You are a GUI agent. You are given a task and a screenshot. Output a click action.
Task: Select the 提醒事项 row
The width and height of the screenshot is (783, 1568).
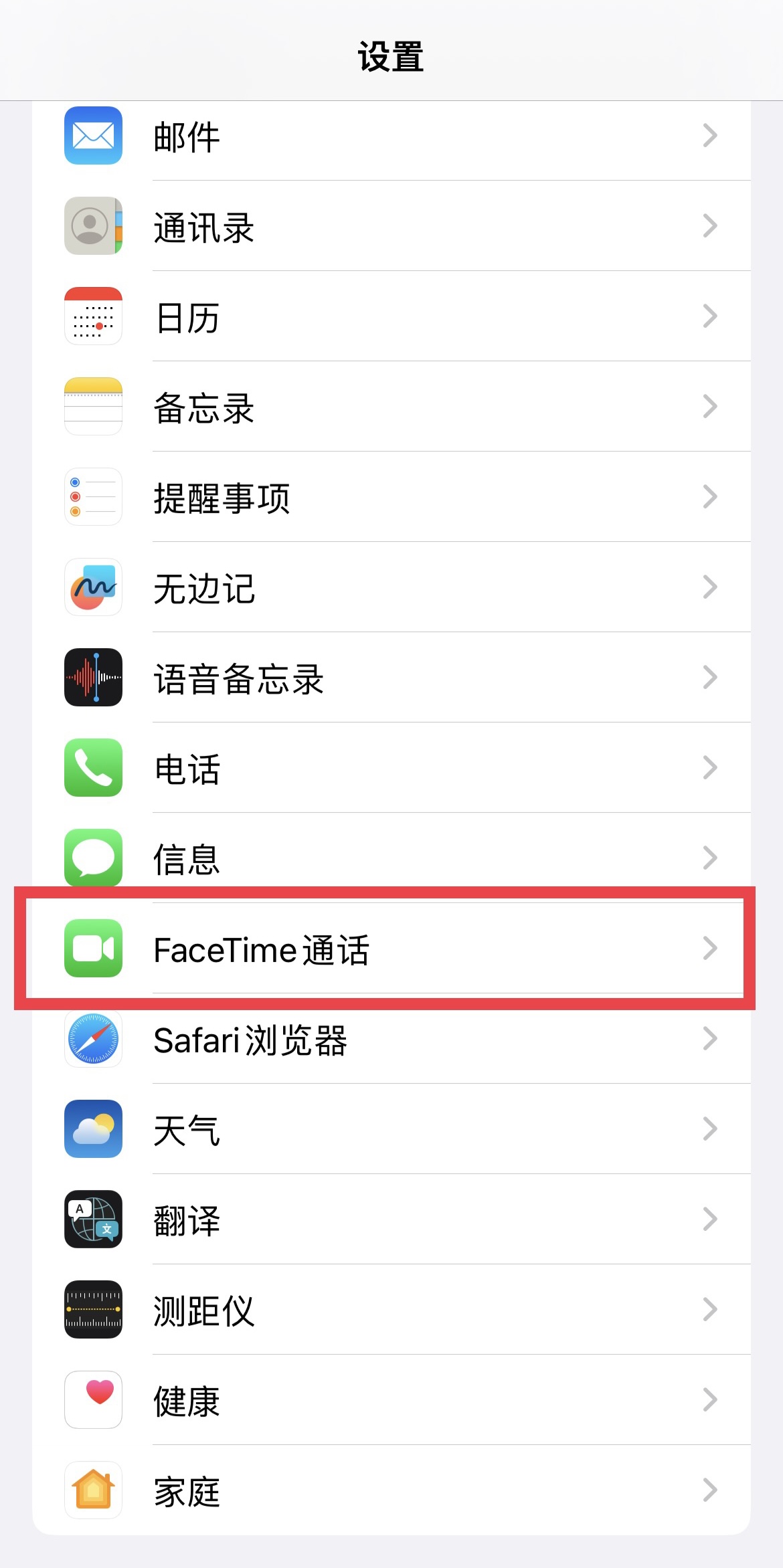tap(391, 498)
